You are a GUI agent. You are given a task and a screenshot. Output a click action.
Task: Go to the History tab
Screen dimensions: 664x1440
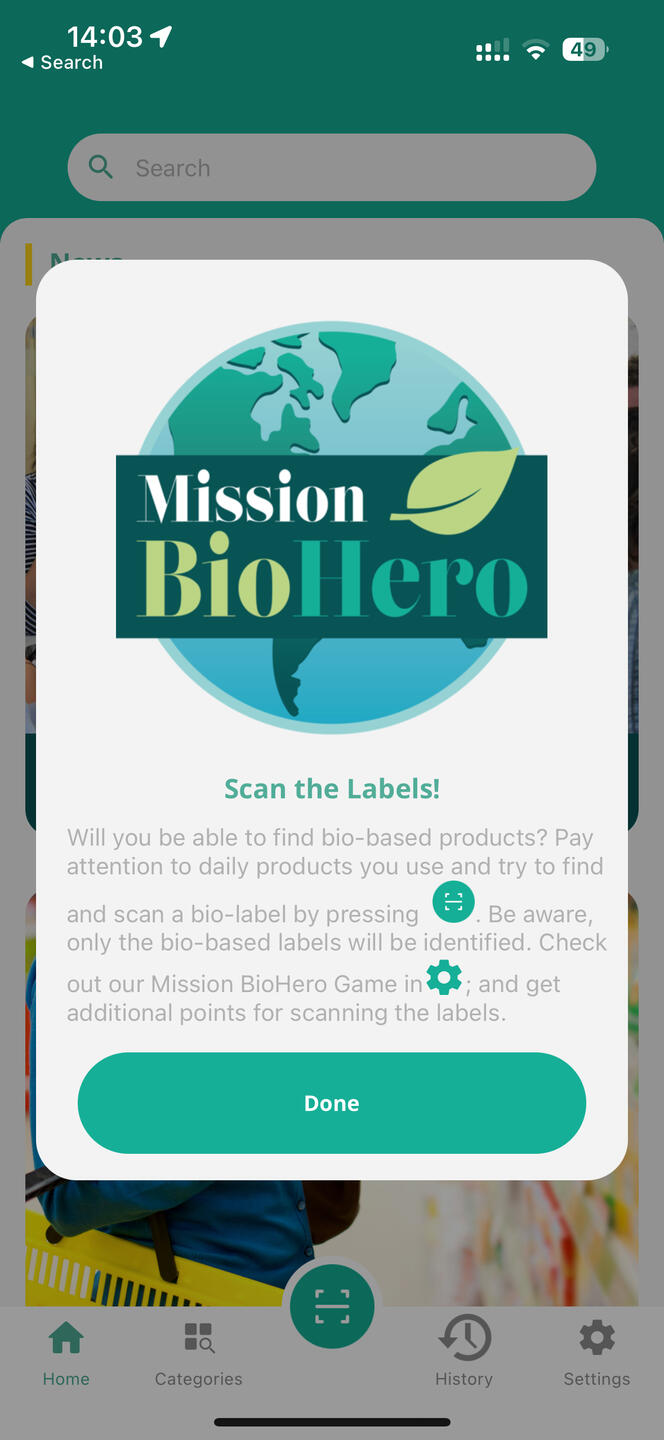464,1352
